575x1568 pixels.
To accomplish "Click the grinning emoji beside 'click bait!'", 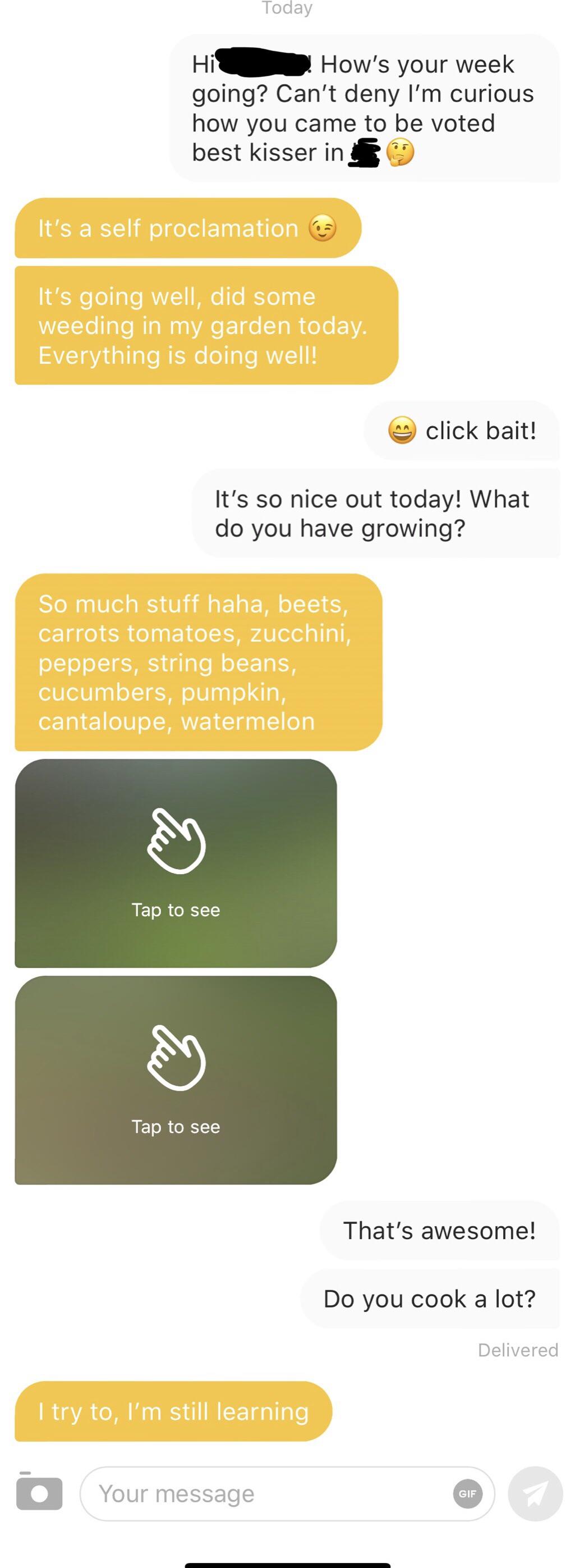I will point(403,431).
